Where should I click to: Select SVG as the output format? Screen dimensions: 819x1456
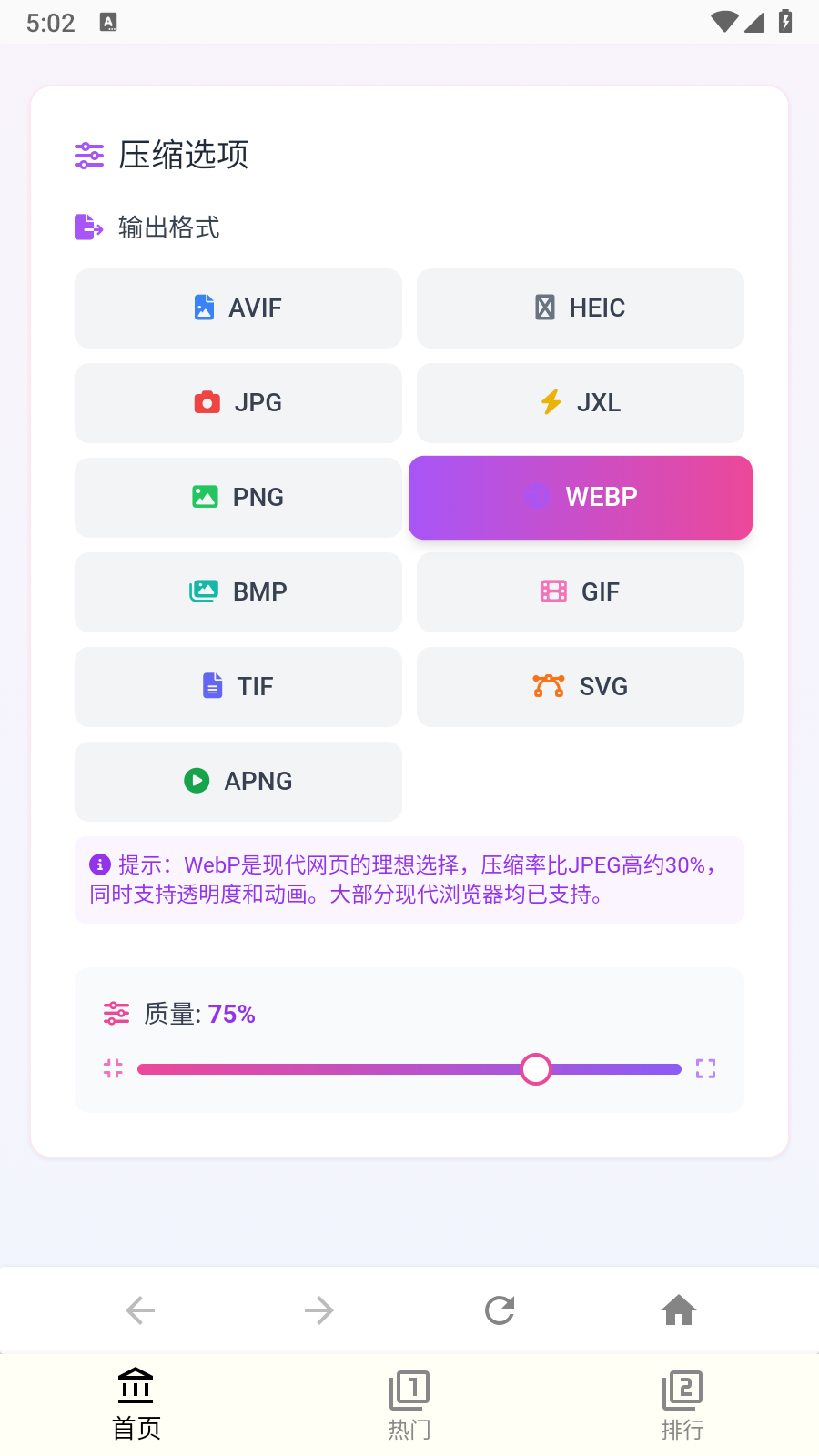coord(581,687)
